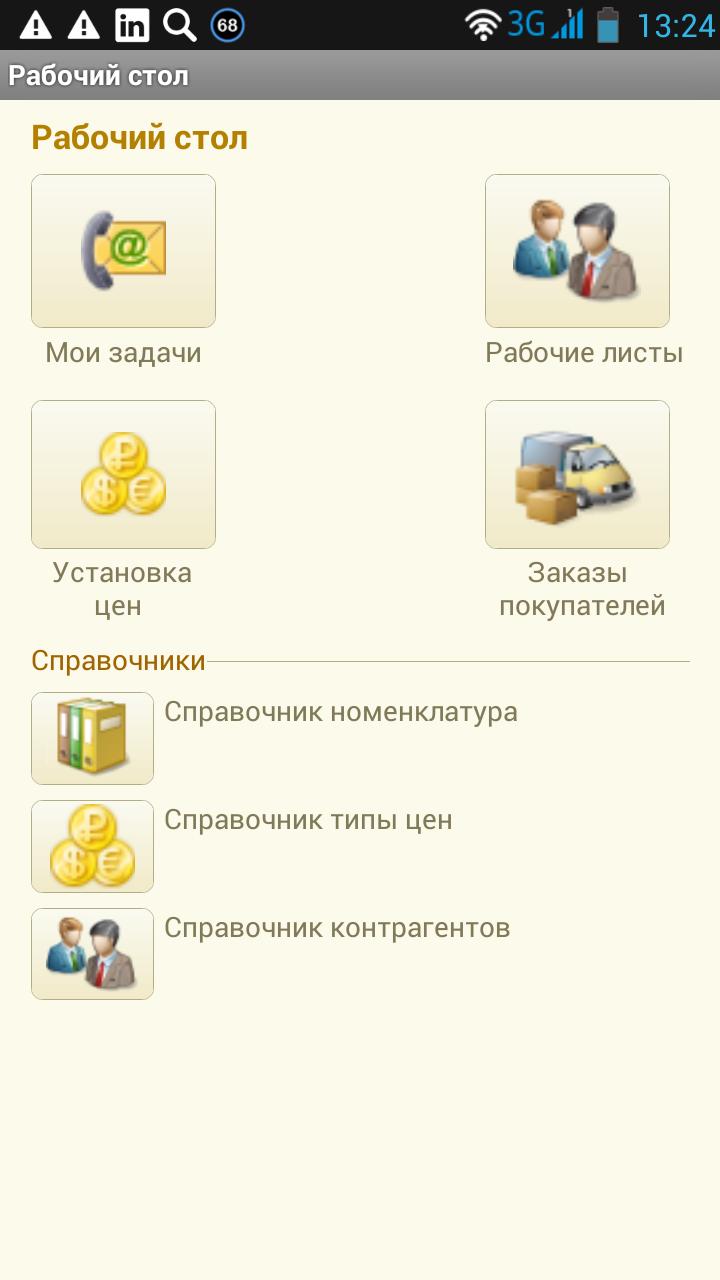Open the Мои задачи mail-phone icon
This screenshot has height=1280, width=720.
tap(122, 250)
